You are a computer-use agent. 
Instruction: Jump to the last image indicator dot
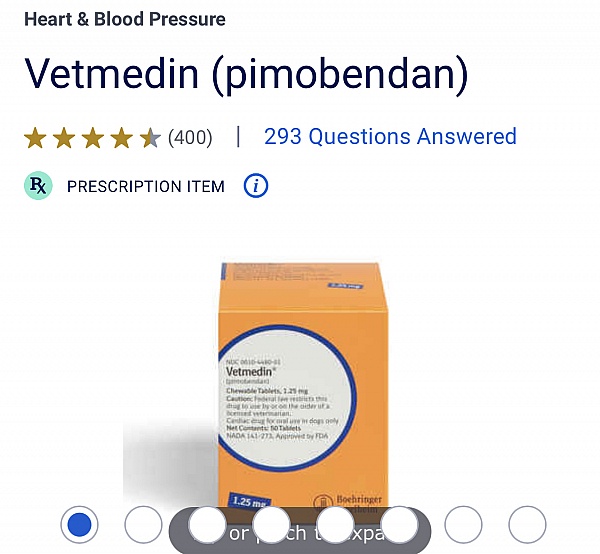point(527,524)
